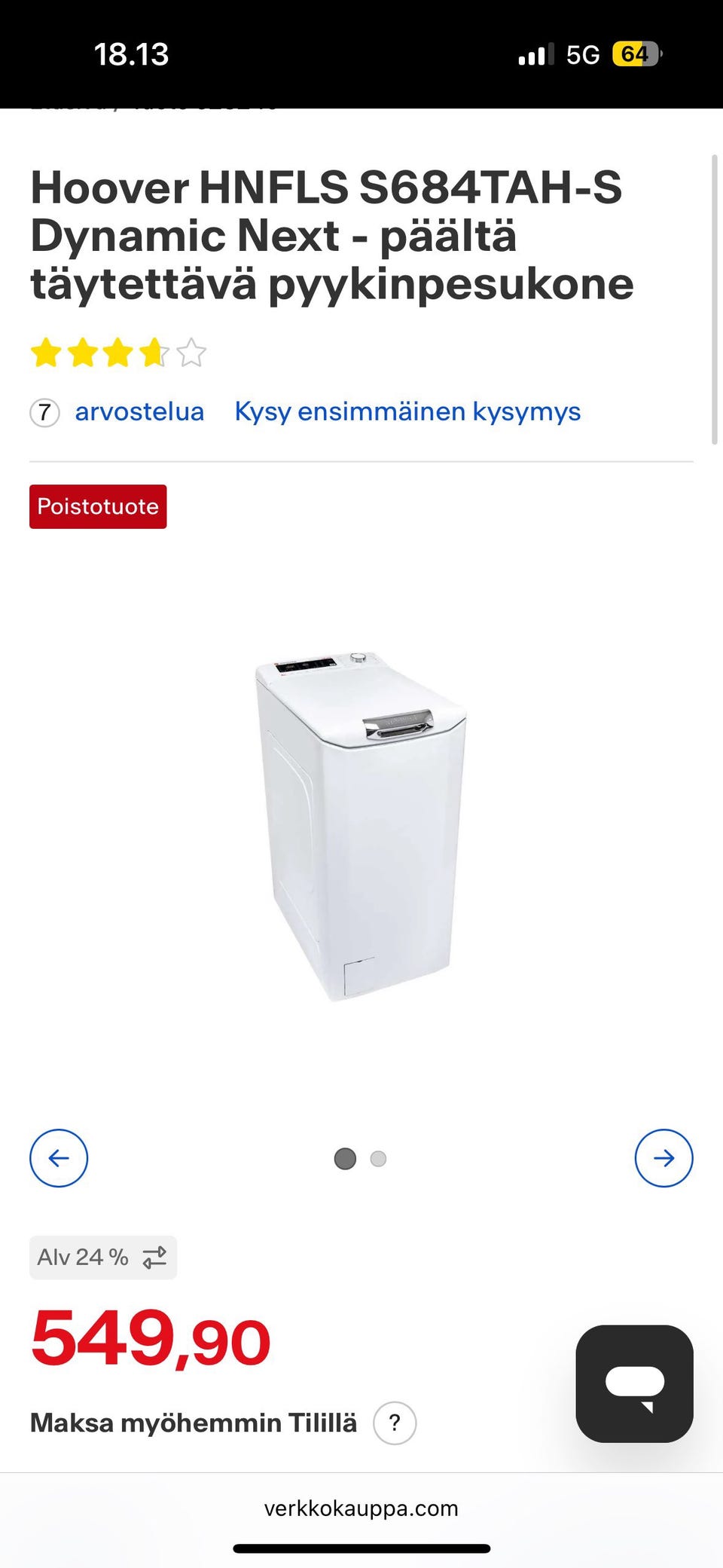This screenshot has width=723, height=1568.
Task: Show the previous product image
Action: pos(59,1158)
